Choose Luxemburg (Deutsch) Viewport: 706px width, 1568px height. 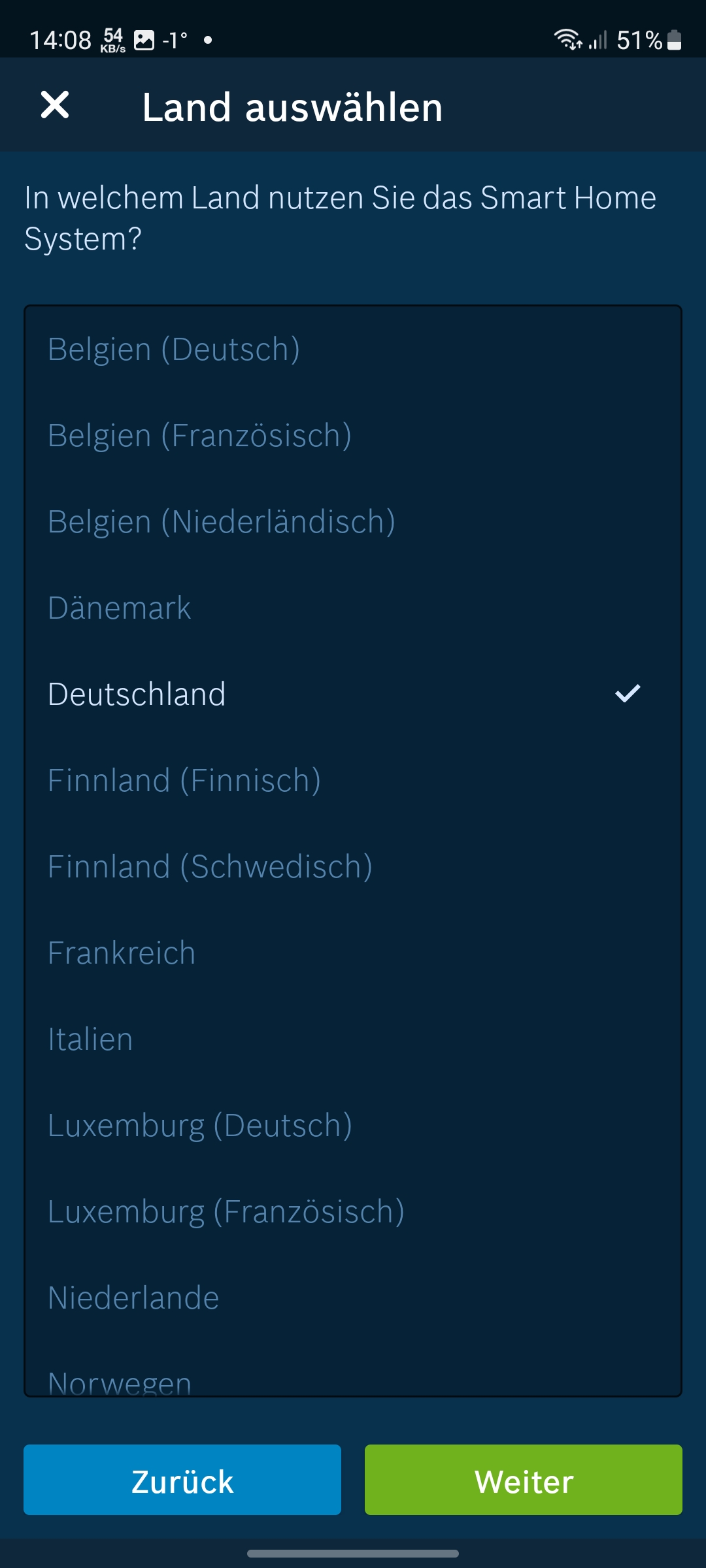click(200, 1125)
